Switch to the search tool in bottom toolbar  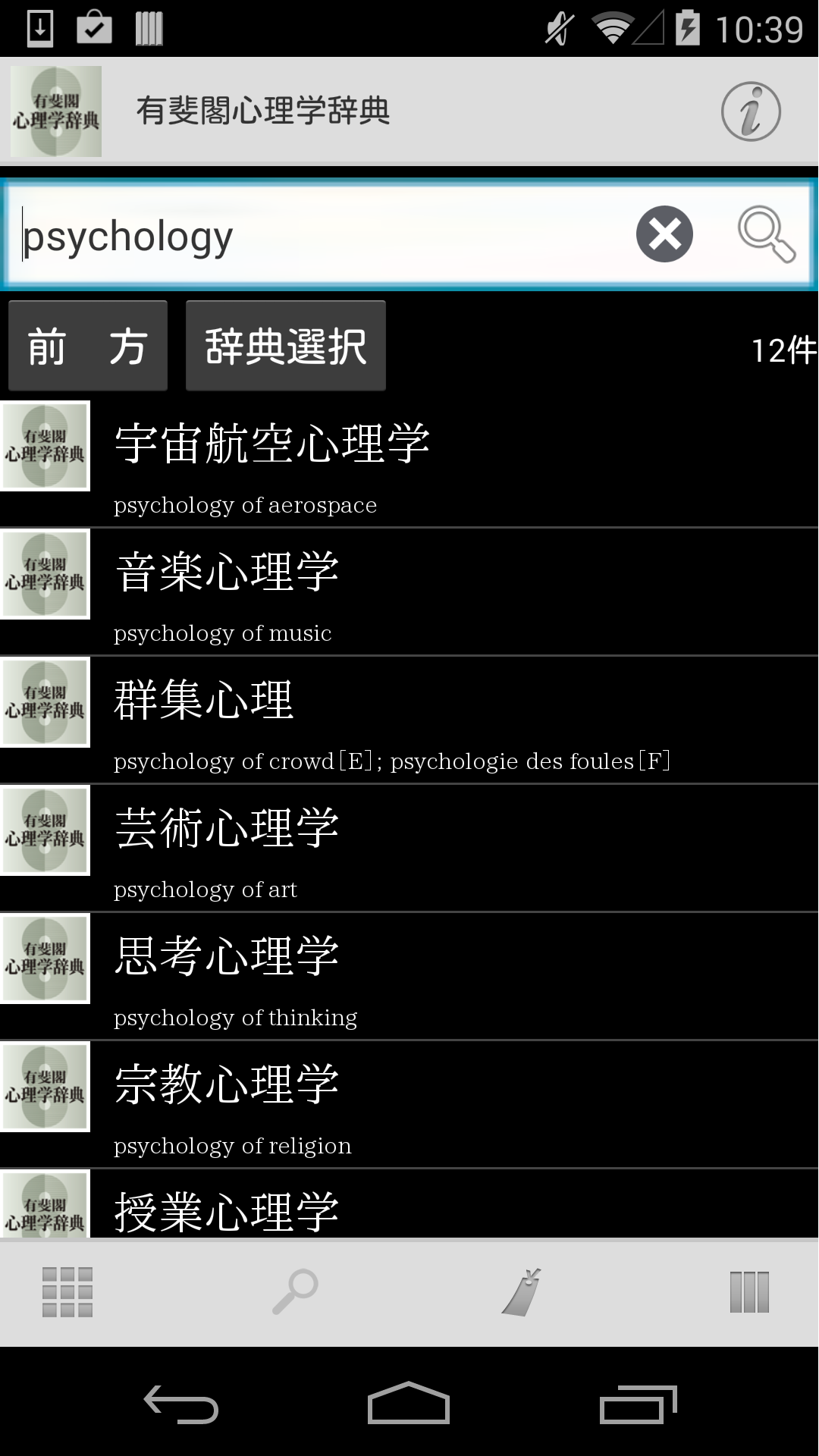[x=295, y=1292]
